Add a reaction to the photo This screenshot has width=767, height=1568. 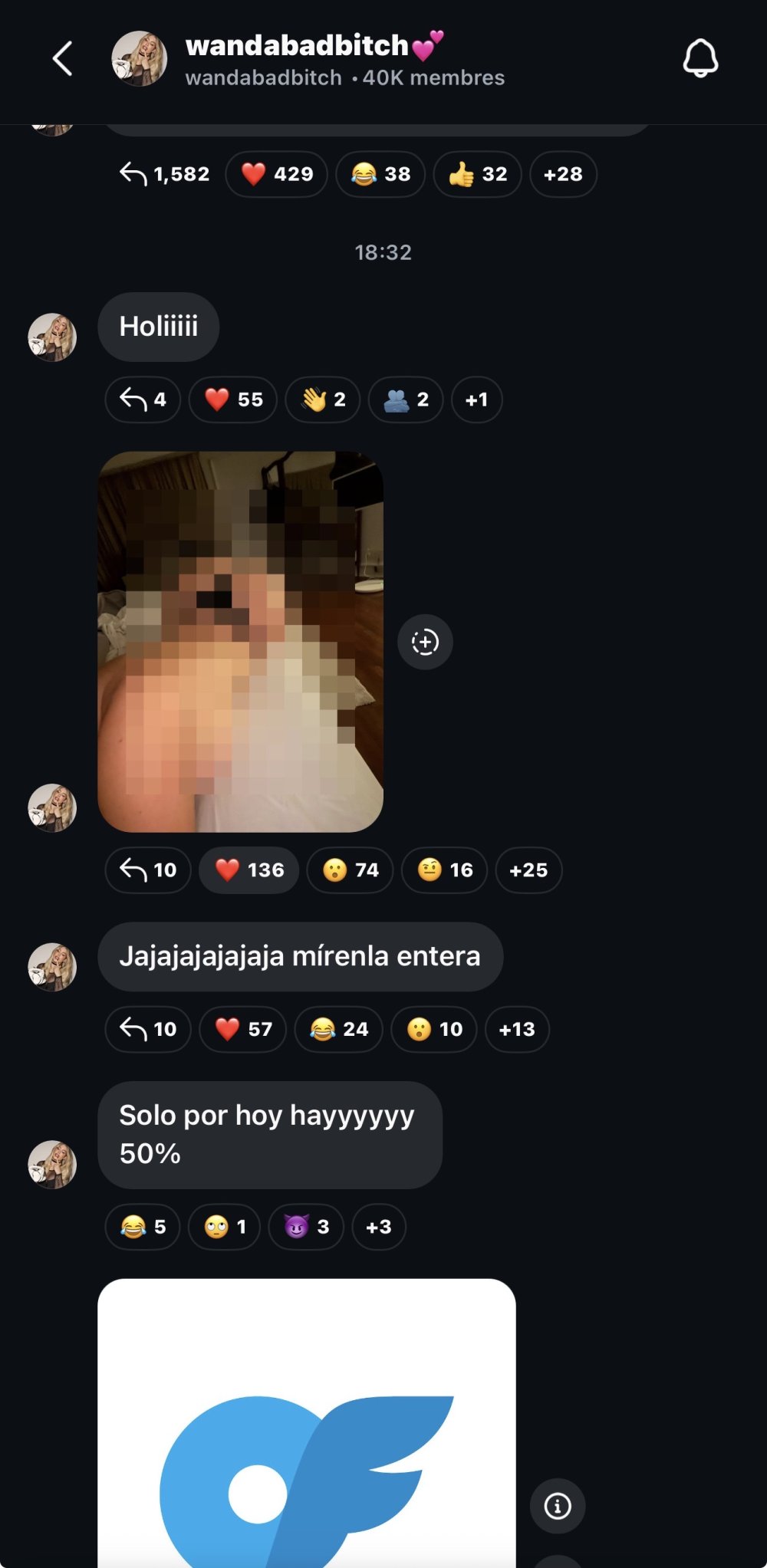(x=425, y=642)
